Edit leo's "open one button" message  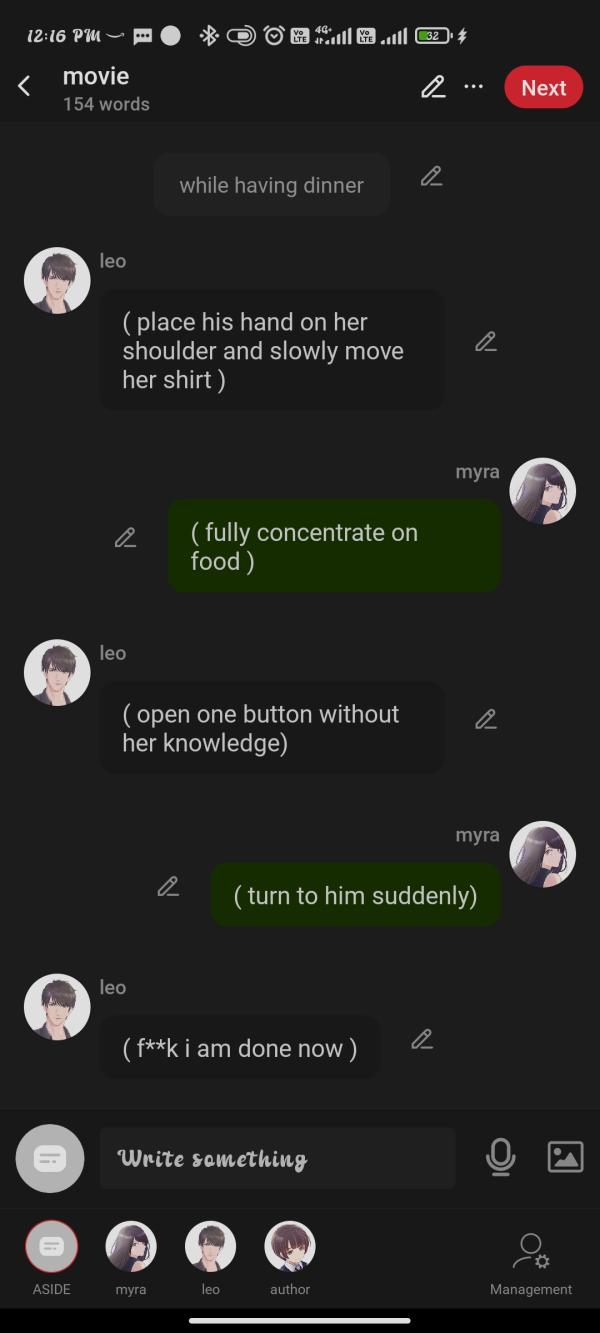pyautogui.click(x=486, y=719)
